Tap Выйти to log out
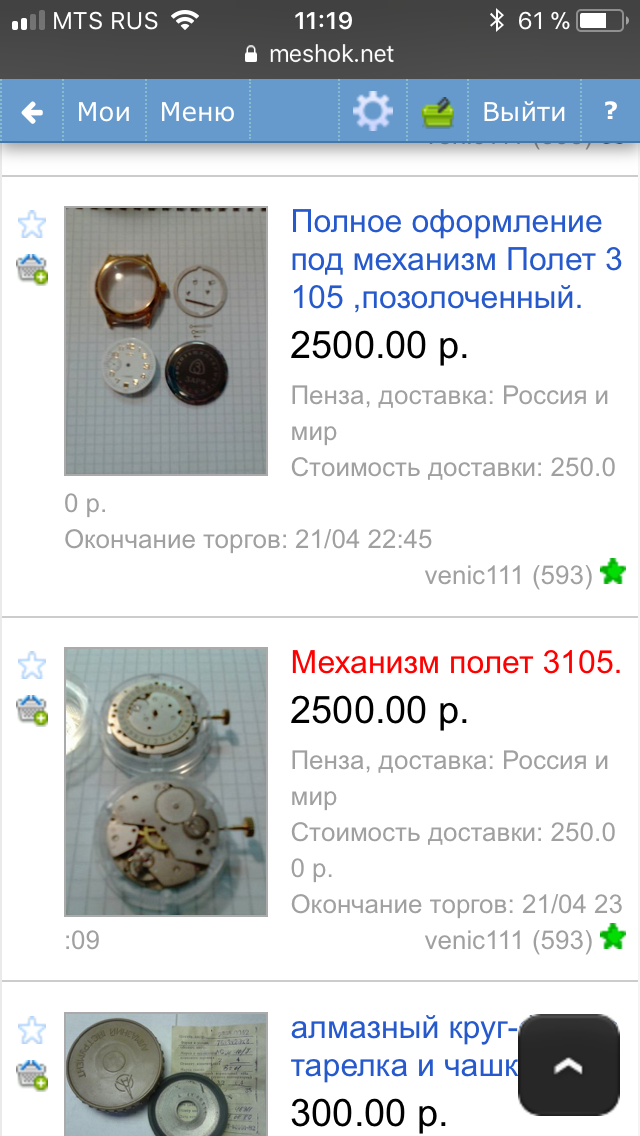The height and width of the screenshot is (1136, 640). pos(523,112)
